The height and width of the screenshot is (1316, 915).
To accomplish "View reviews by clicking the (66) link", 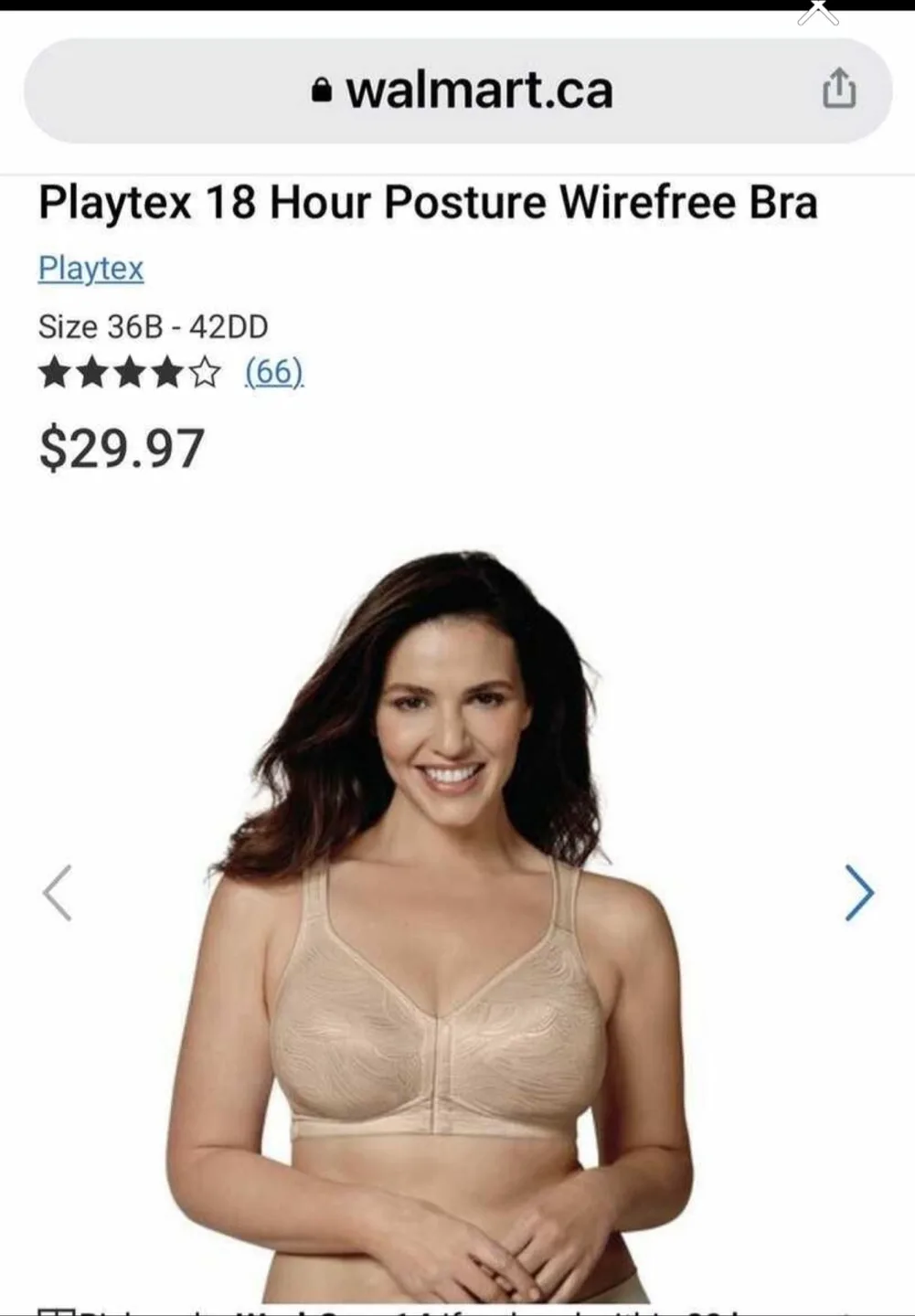I will tap(271, 372).
